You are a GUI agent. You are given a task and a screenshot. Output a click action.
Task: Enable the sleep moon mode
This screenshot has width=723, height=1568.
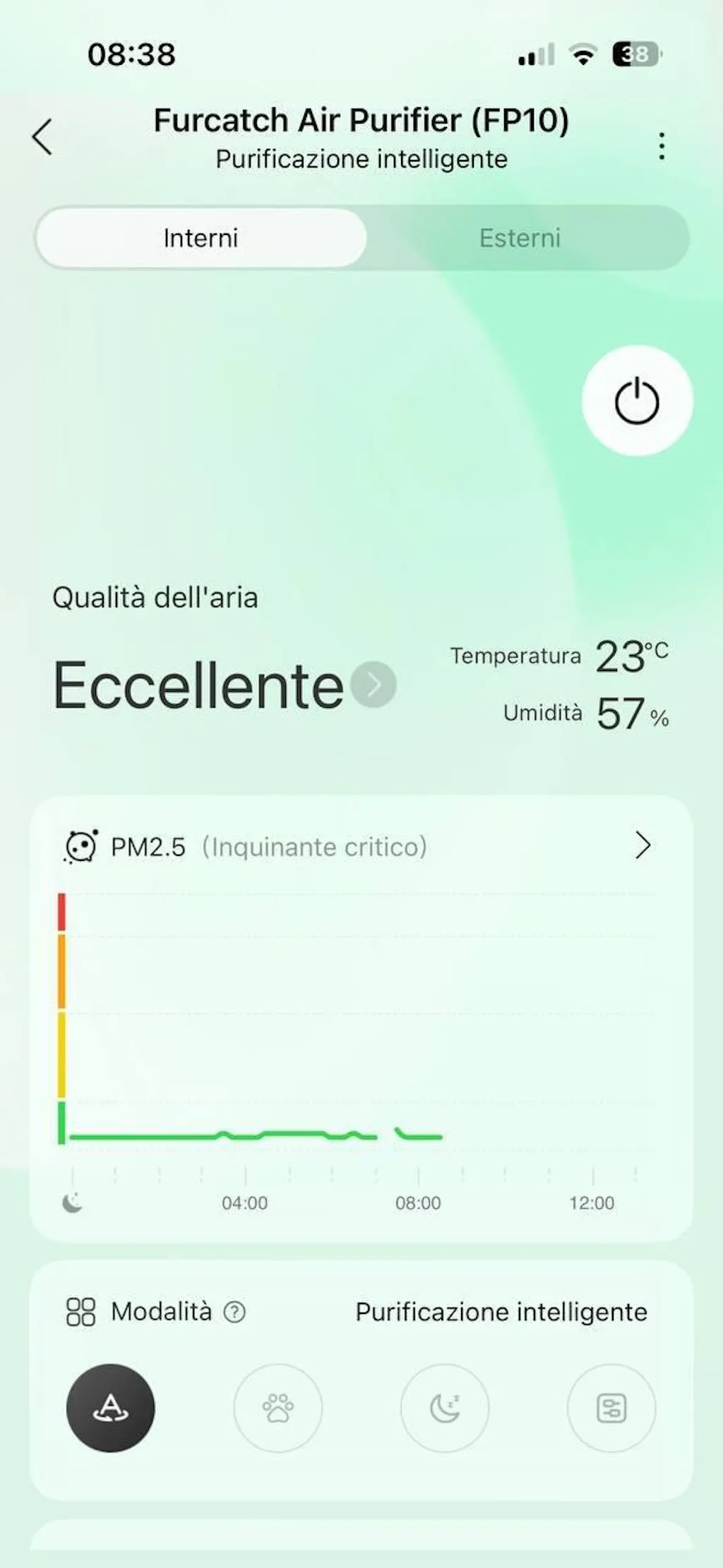click(445, 1408)
